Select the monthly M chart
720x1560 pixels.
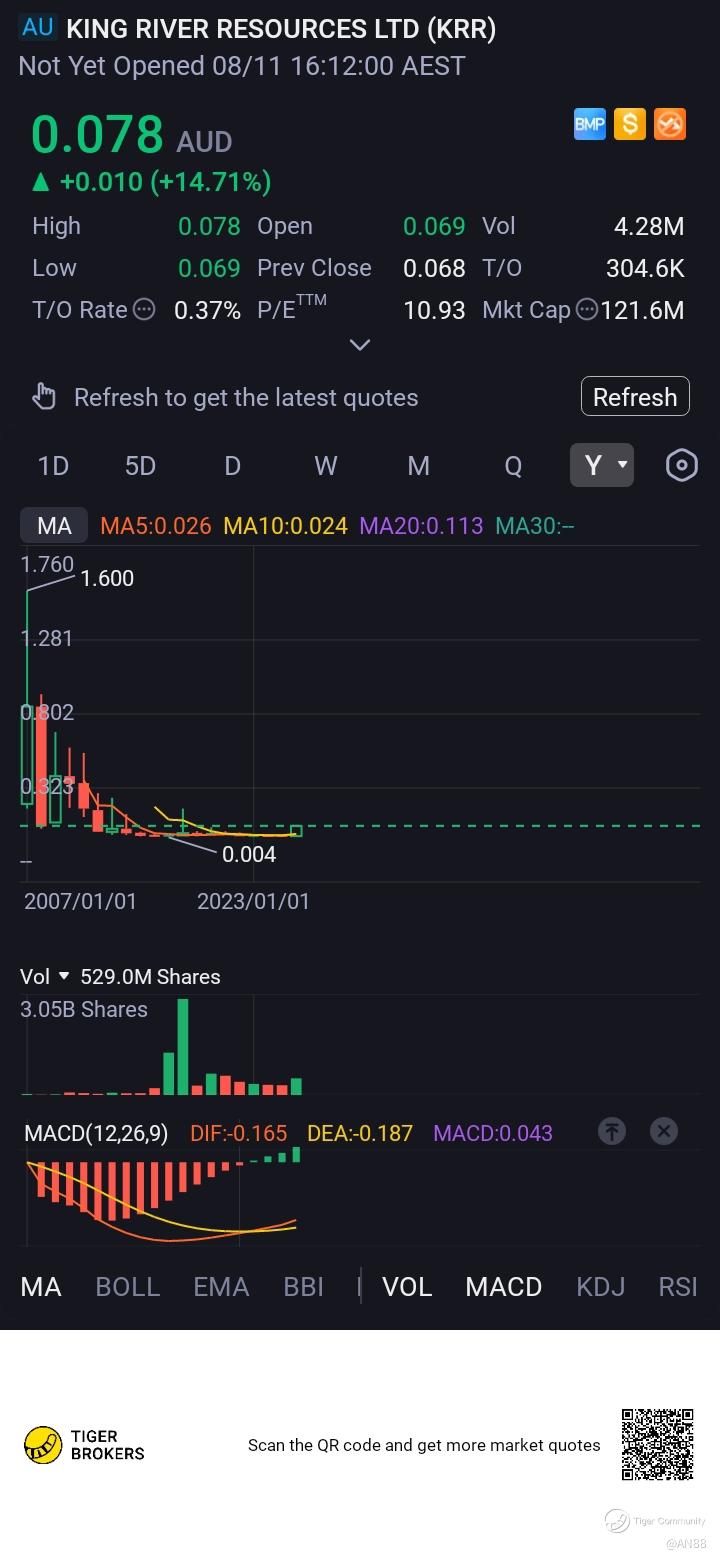(x=419, y=466)
